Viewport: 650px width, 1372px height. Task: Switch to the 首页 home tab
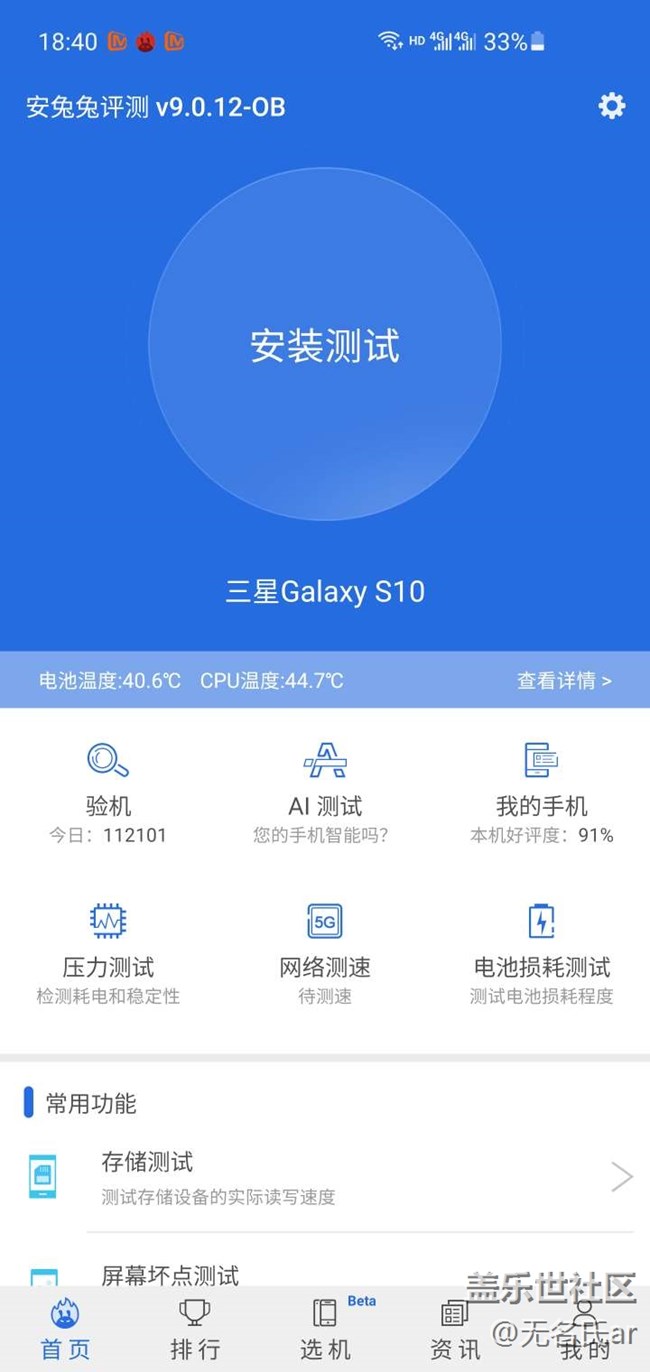pos(65,1329)
